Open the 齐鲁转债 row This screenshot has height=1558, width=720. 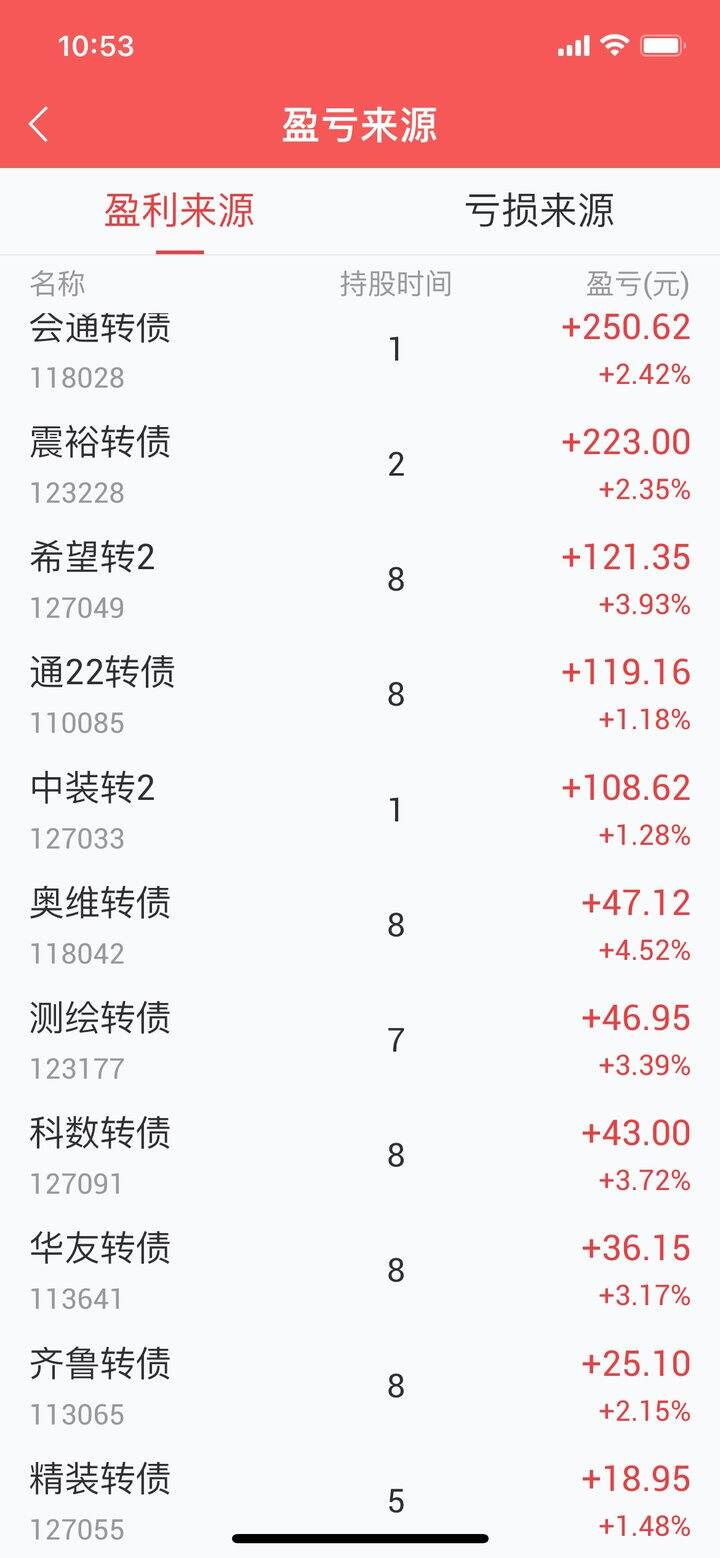(360, 1385)
